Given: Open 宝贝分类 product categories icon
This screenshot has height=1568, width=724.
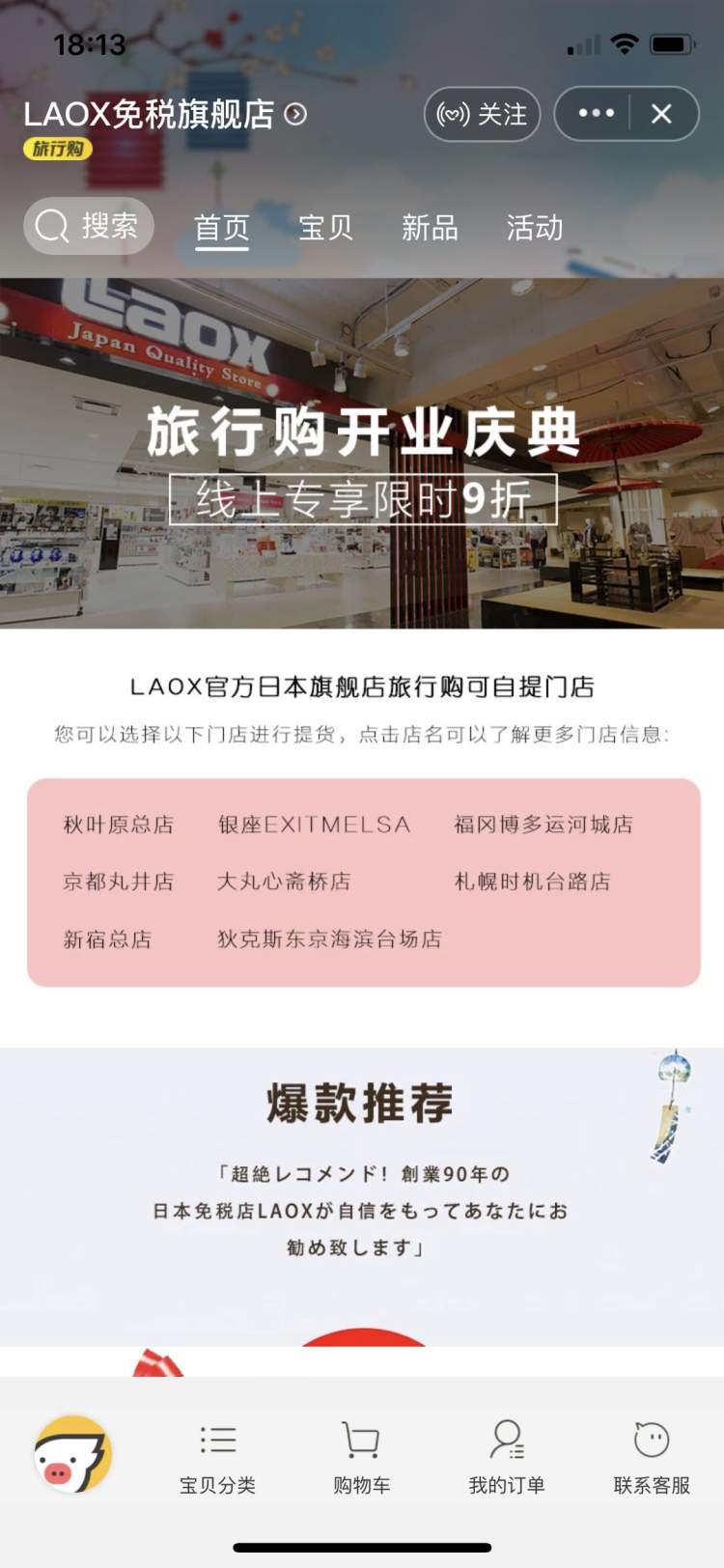Looking at the screenshot, I should coord(218,1455).
